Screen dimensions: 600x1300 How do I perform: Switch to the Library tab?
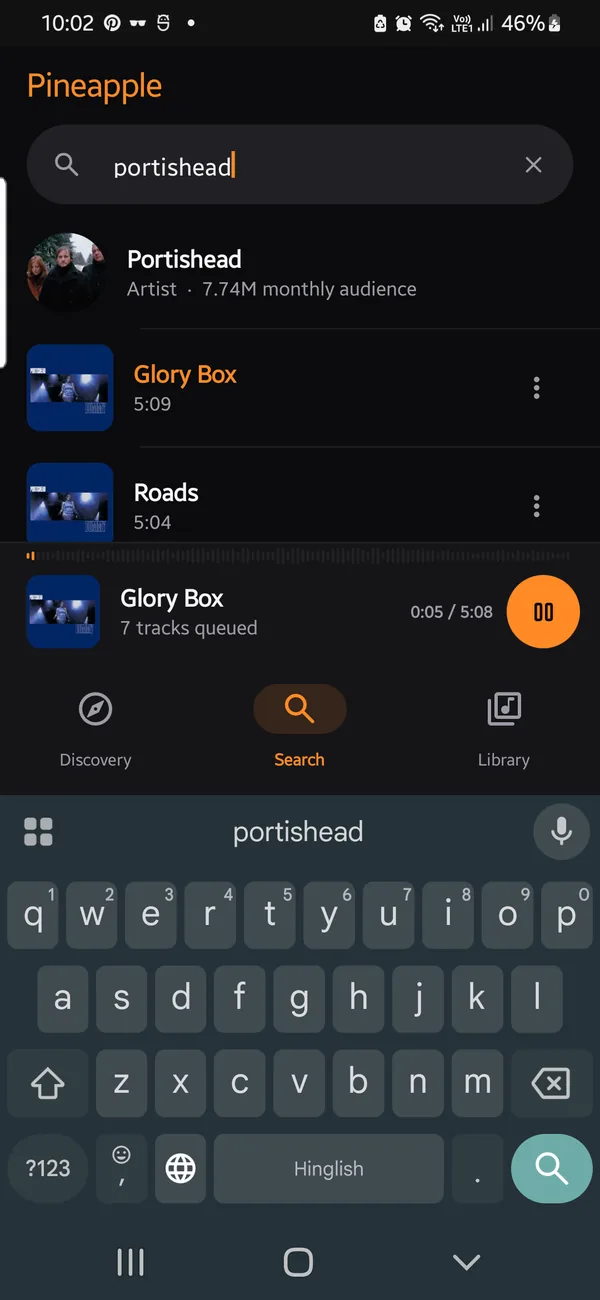pos(504,729)
